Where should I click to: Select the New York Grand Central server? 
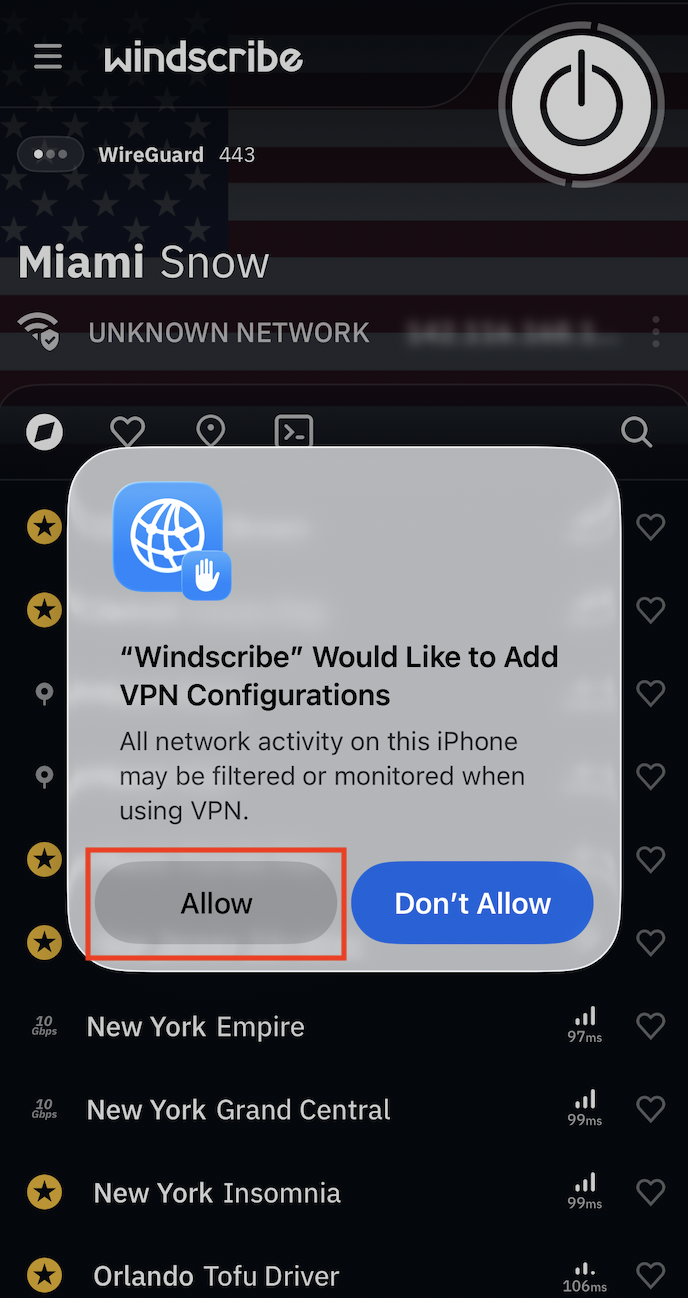(238, 1110)
